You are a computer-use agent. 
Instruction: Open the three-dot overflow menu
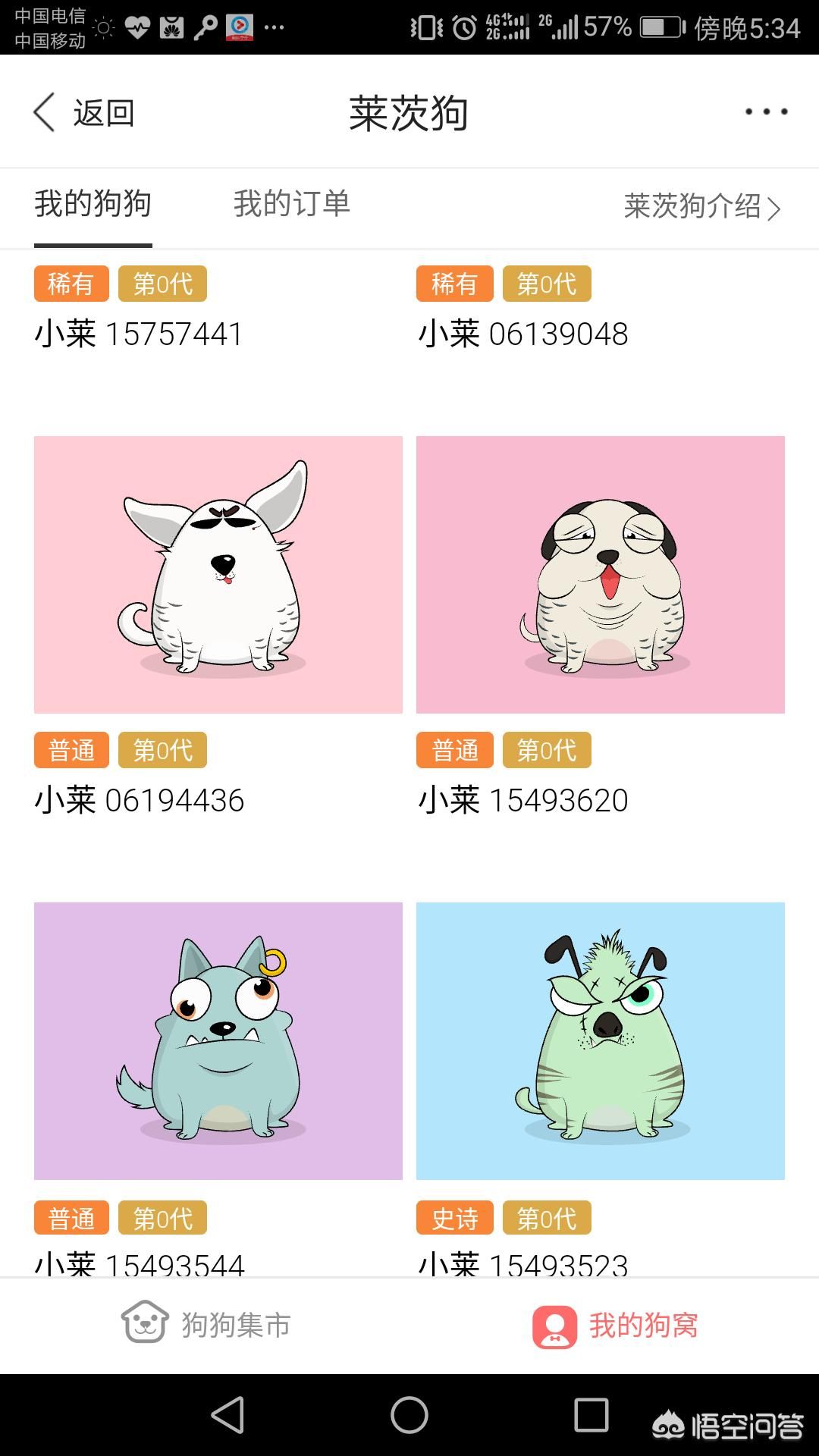tap(766, 112)
